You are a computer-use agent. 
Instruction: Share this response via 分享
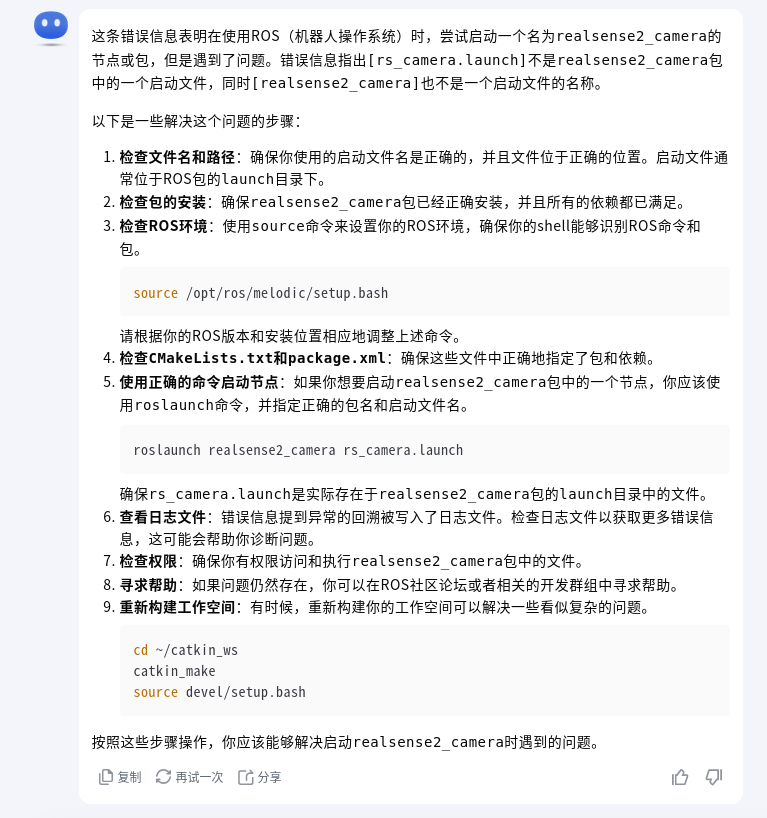coord(259,777)
